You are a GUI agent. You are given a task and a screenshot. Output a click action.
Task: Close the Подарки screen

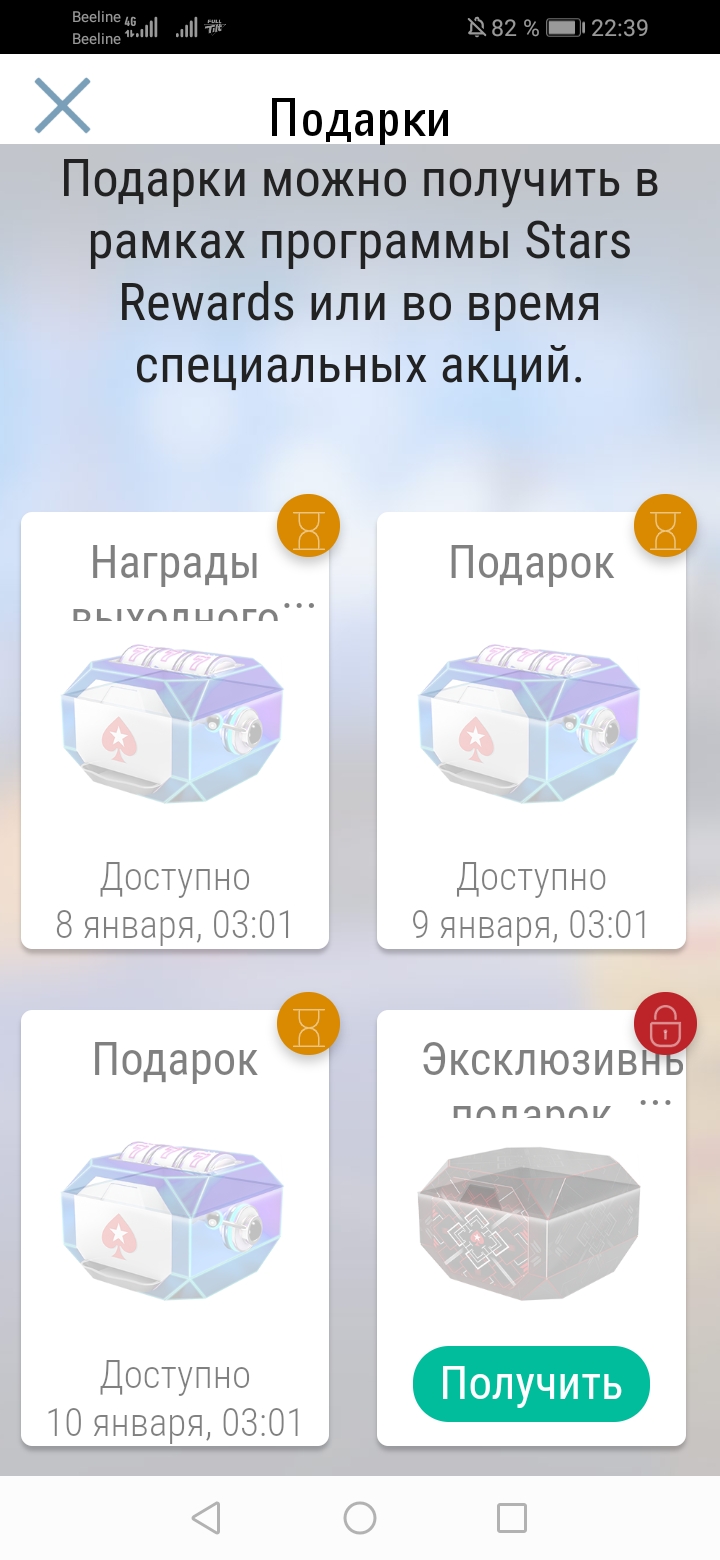(62, 105)
